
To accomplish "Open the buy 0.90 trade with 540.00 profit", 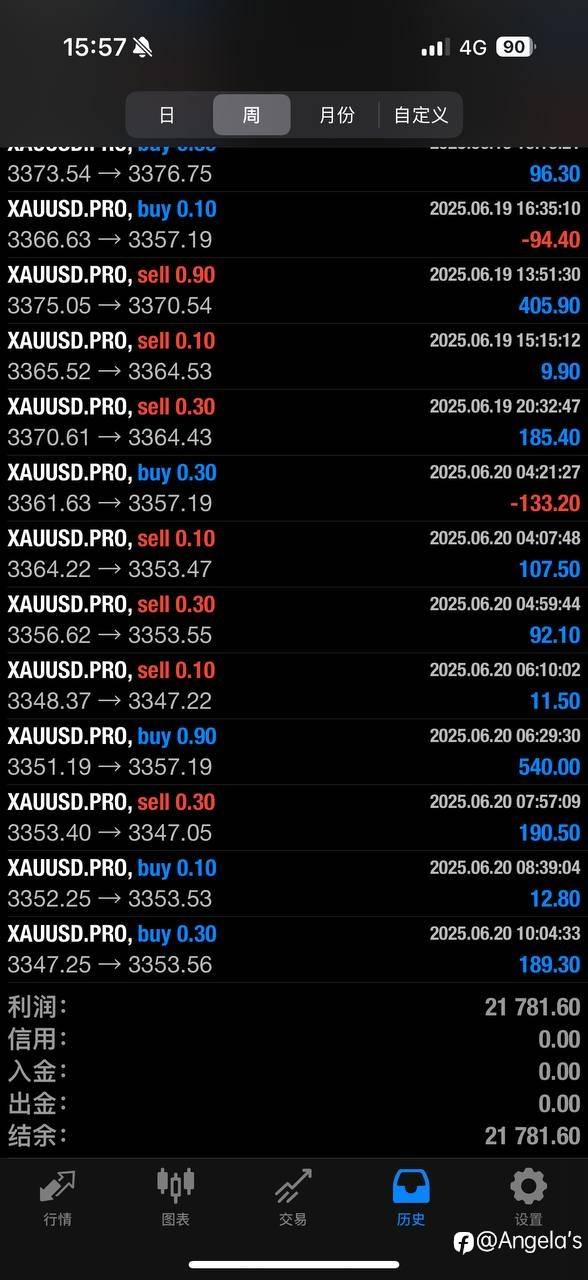I will (294, 752).
